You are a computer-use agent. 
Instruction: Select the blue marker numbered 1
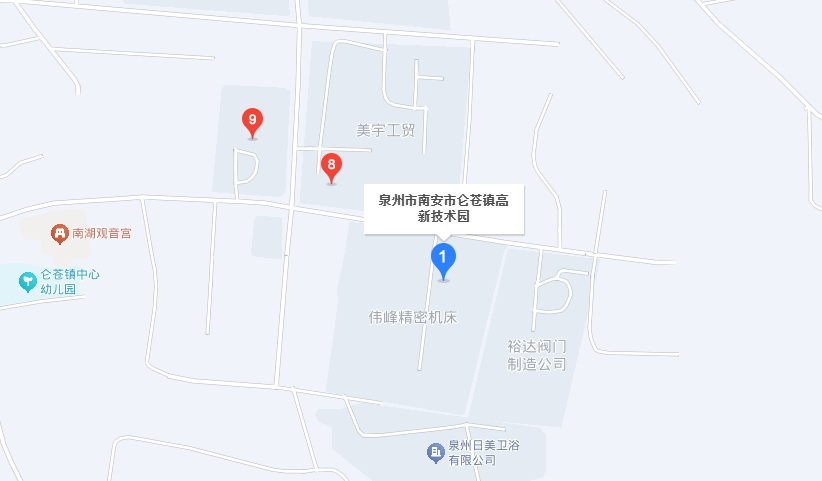pyautogui.click(x=443, y=259)
